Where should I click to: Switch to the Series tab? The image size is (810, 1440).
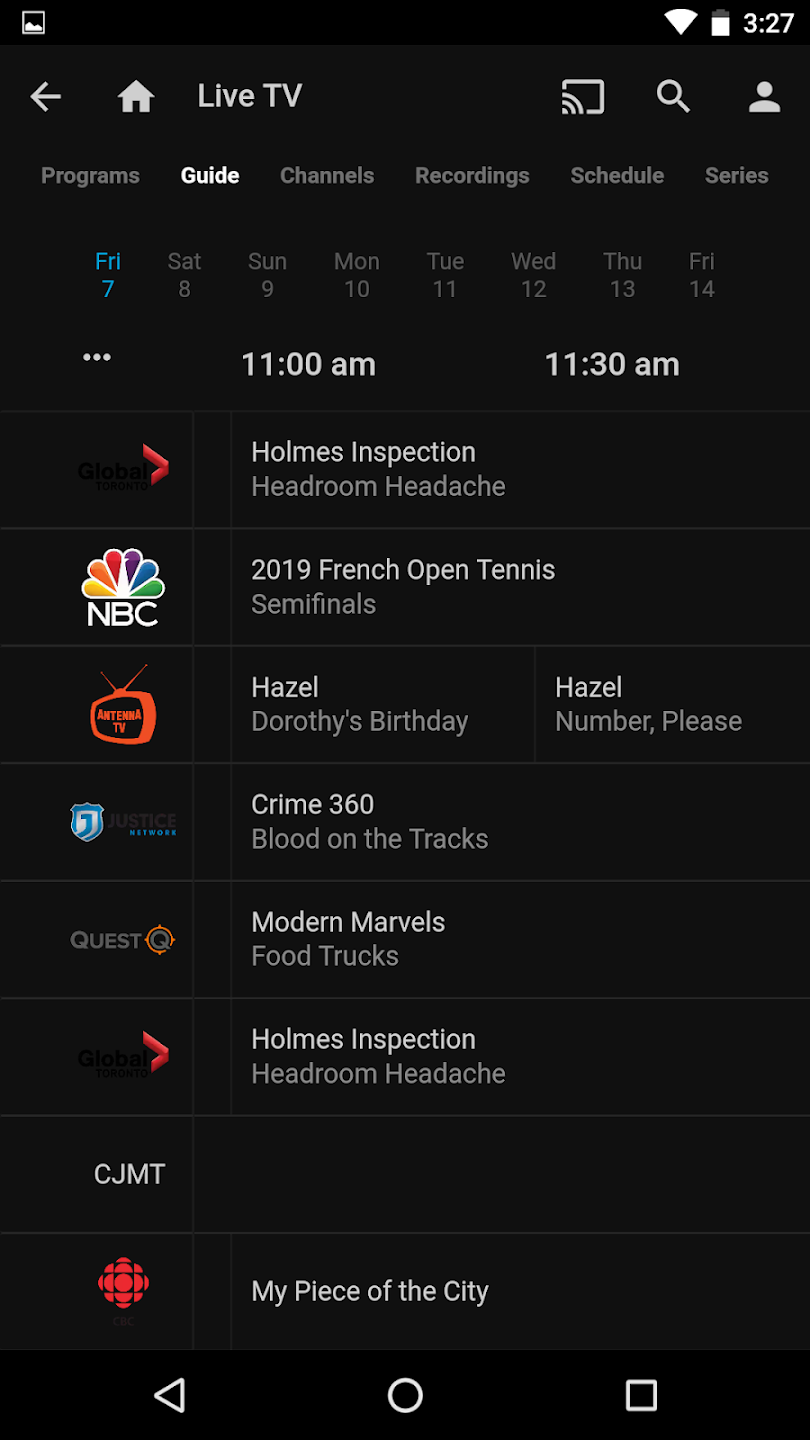737,175
